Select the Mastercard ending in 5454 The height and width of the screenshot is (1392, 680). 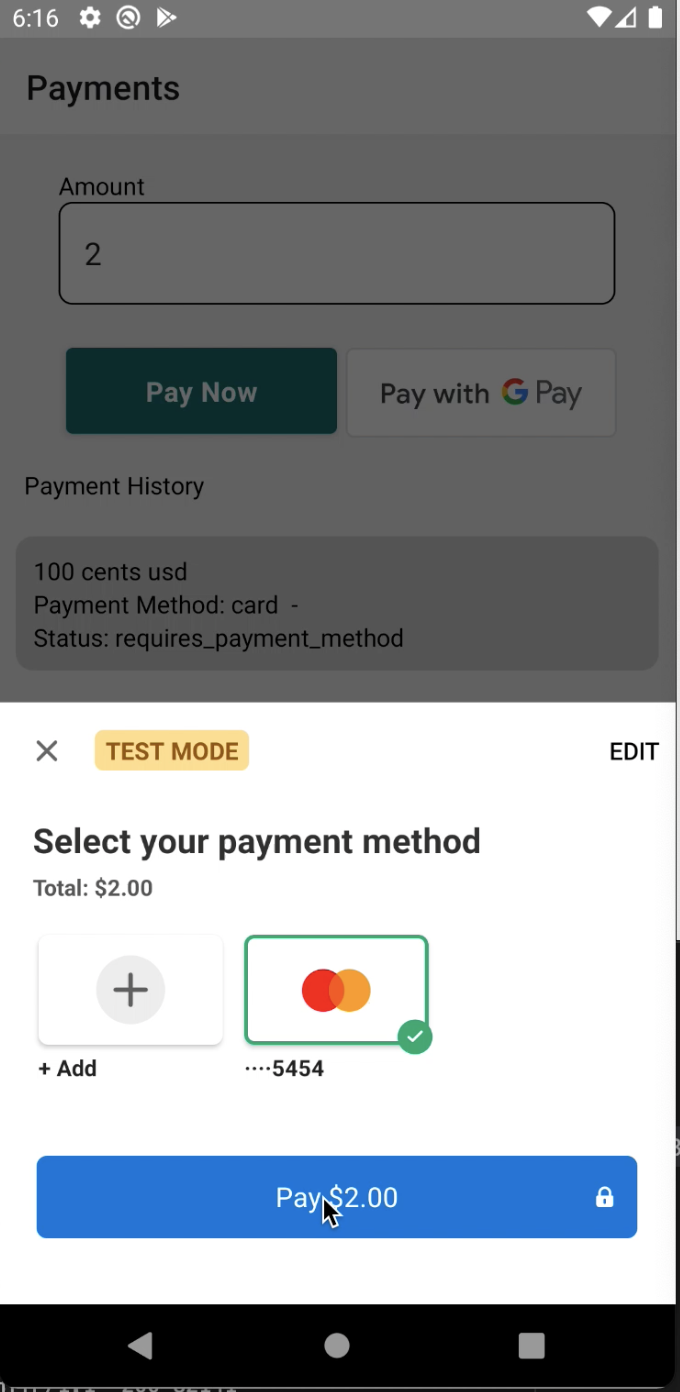(x=337, y=991)
